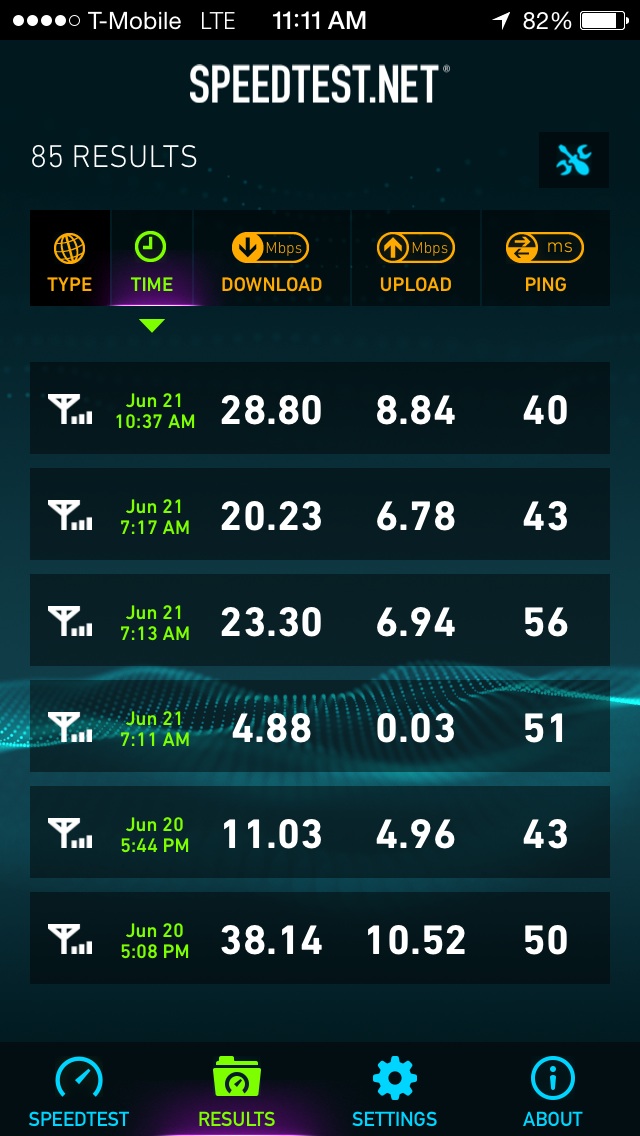Sort results by Upload speed
This screenshot has height=1136, width=640.
pos(416,258)
